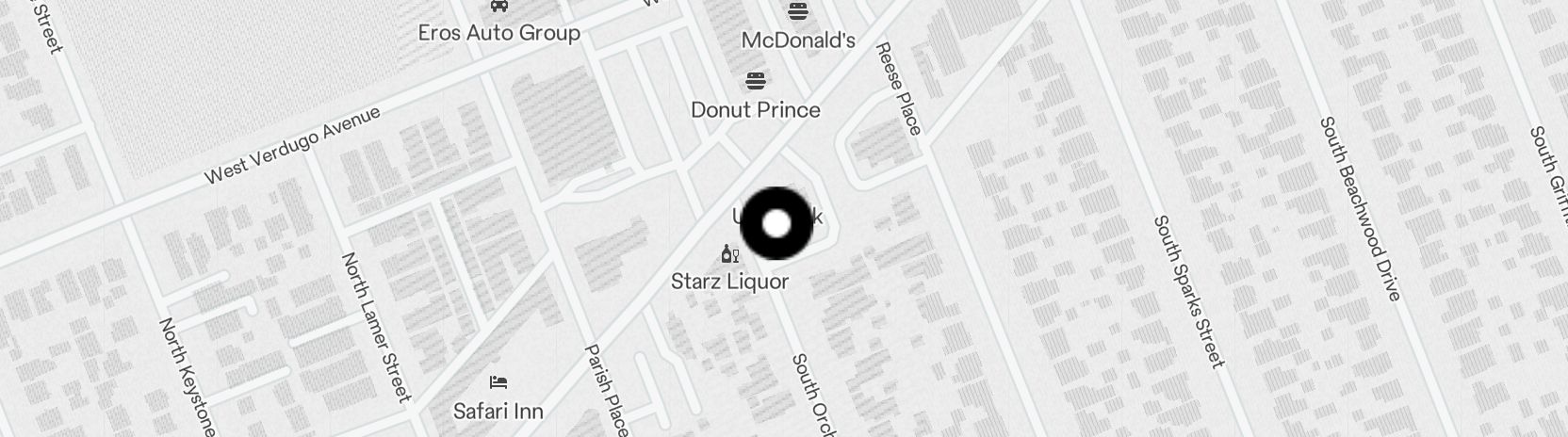This screenshot has width=1568, height=437.
Task: Tap the black location pin marker
Action: coord(776,223)
